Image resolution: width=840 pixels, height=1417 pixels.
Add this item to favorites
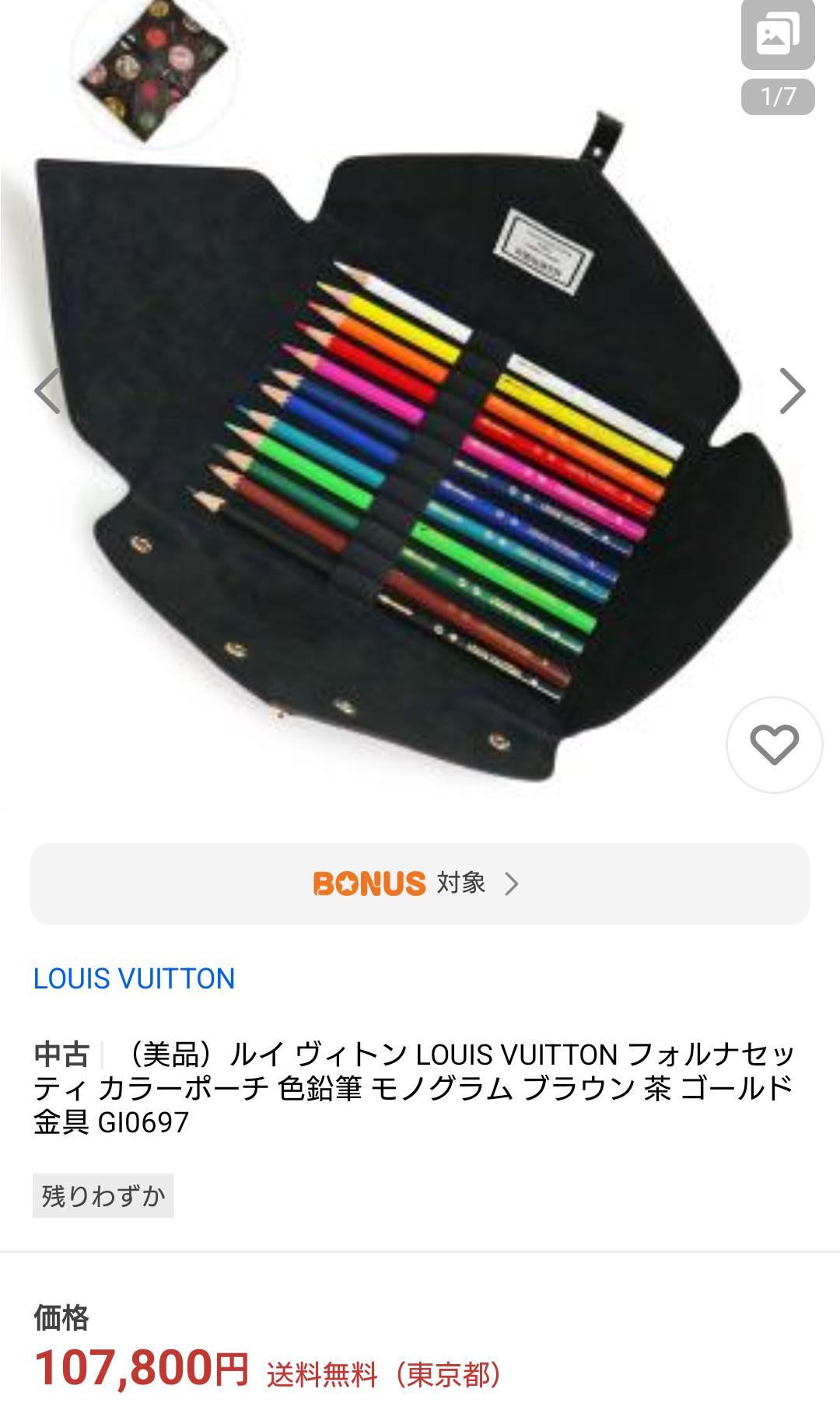[774, 744]
